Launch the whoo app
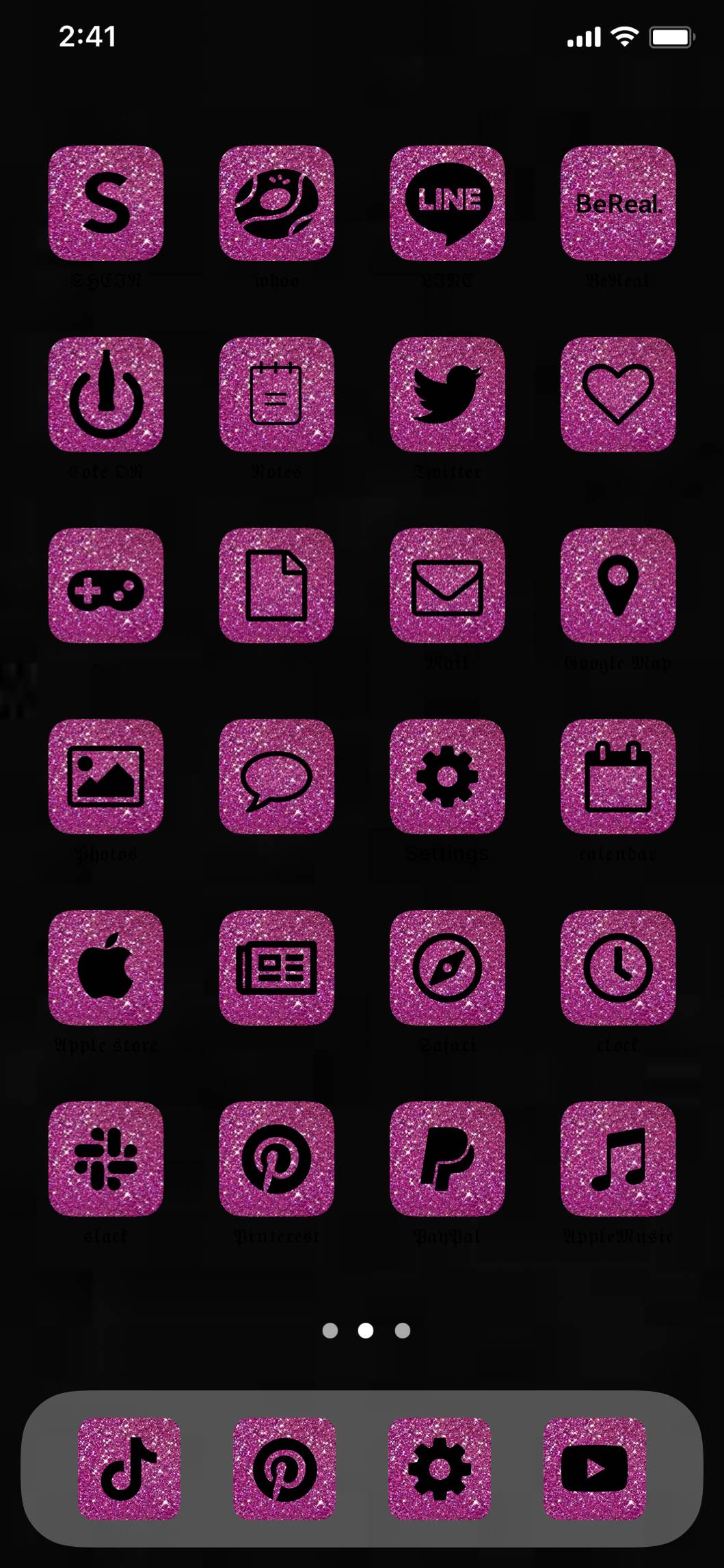This screenshot has height=1568, width=724. click(276, 203)
